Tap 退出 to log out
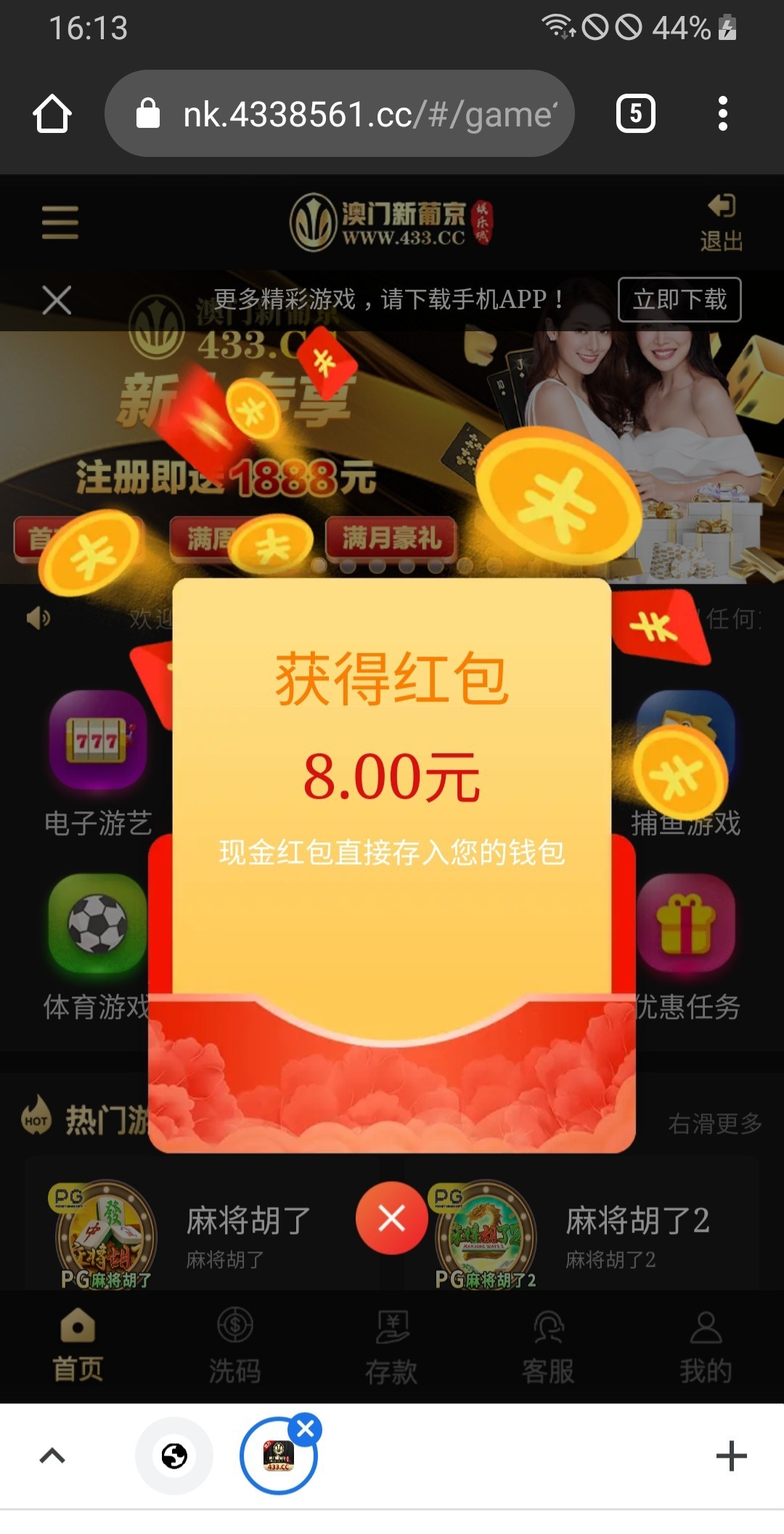The height and width of the screenshot is (1534, 784). [x=722, y=223]
